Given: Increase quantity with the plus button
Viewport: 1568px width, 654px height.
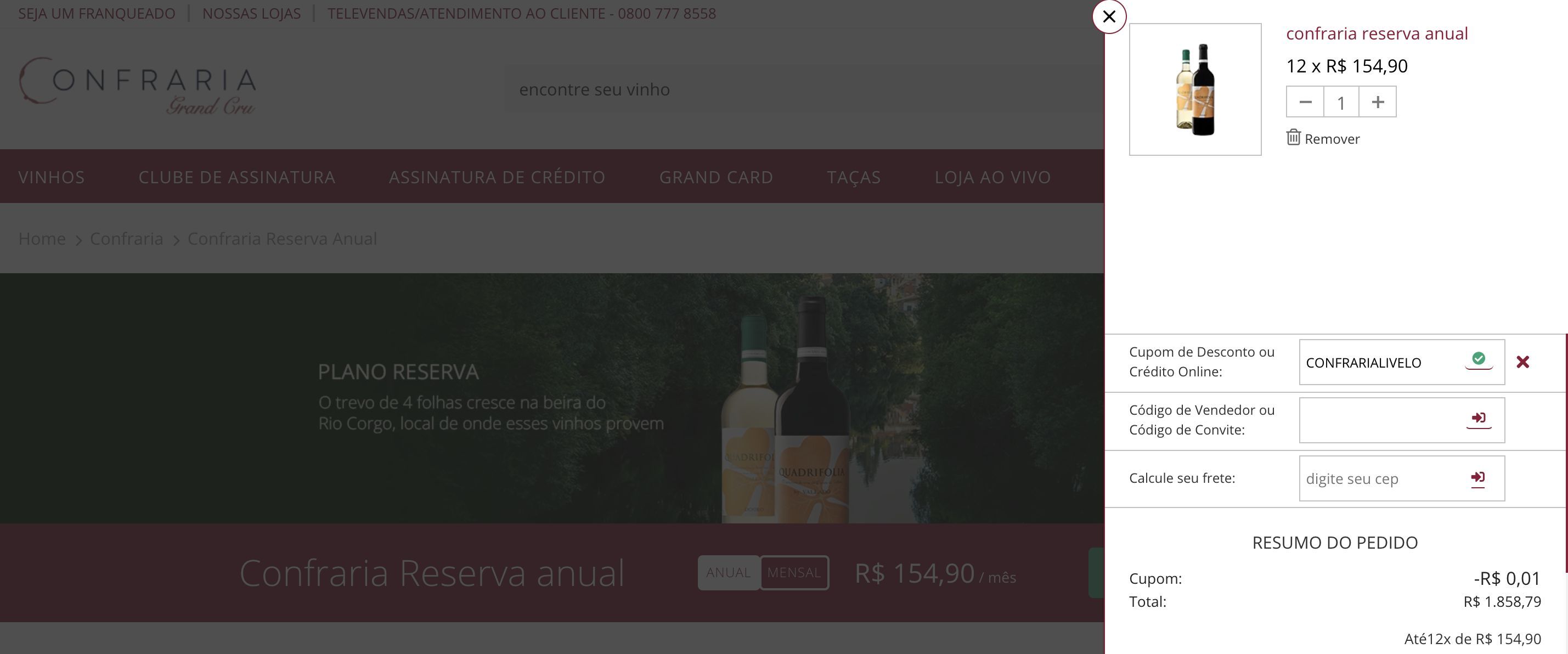Looking at the screenshot, I should click(1378, 102).
